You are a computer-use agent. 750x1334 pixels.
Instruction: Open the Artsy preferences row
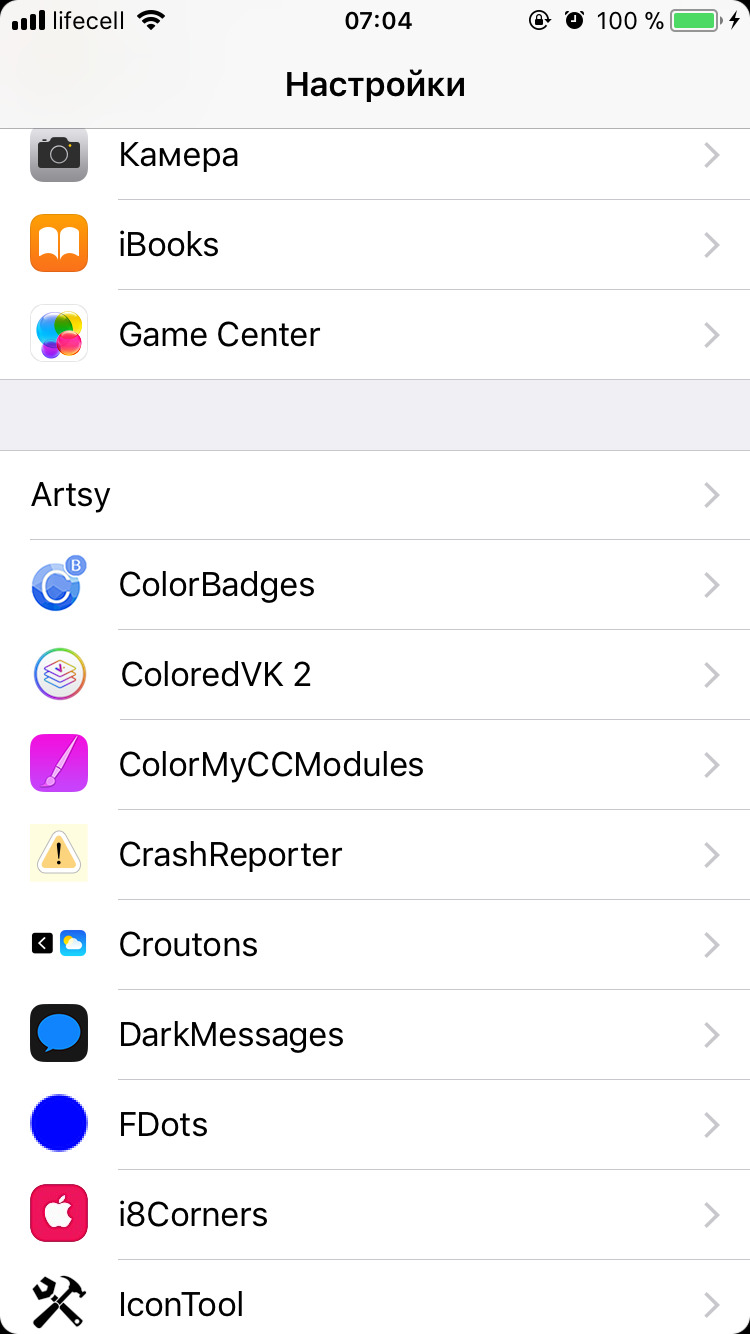(x=375, y=495)
